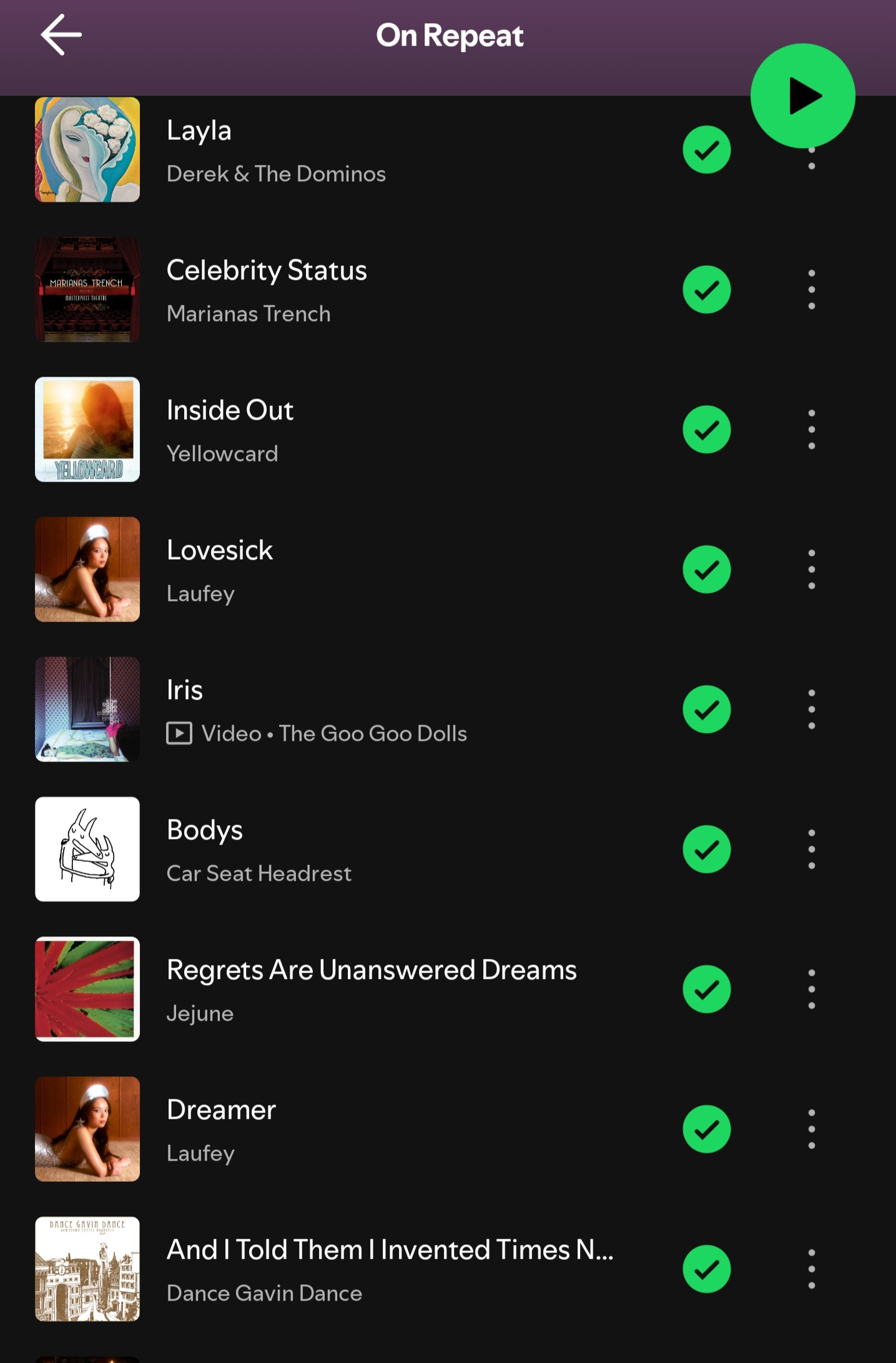Image resolution: width=896 pixels, height=1363 pixels.
Task: Tap the checkmark on Regrets Are Unanswered Dreams
Action: 706,989
